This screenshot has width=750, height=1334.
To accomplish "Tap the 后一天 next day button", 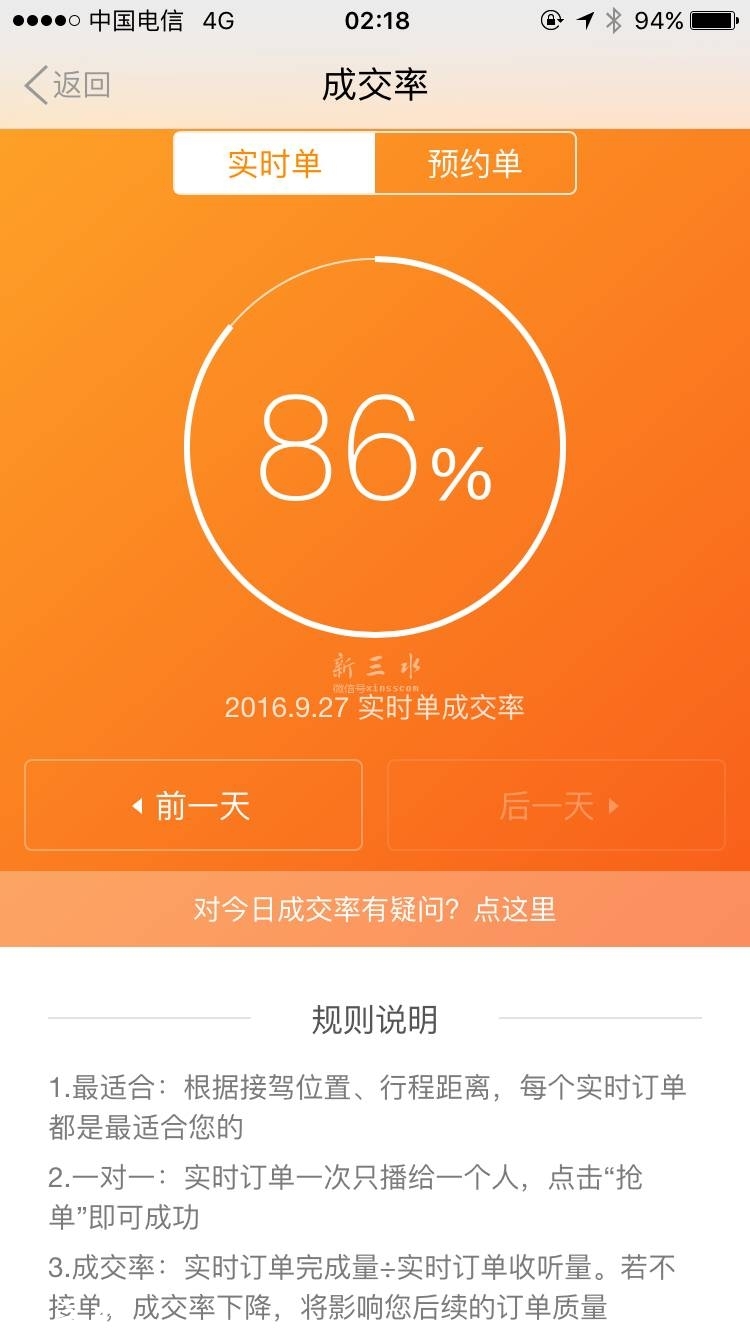I will point(556,806).
